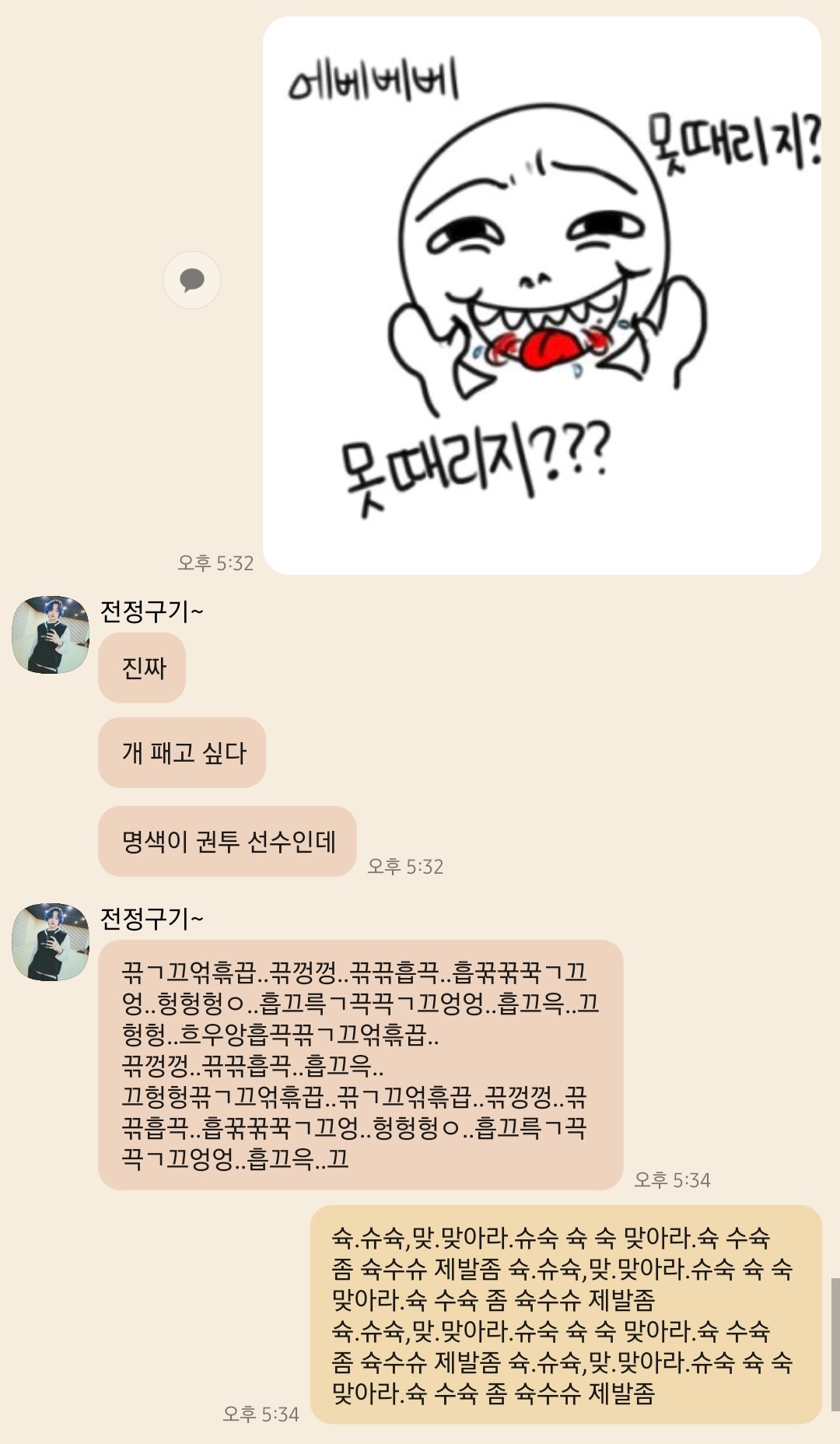Screen dimensions: 840x1444
Task: Tap the speech bubble icon beside the image
Action: (x=192, y=280)
